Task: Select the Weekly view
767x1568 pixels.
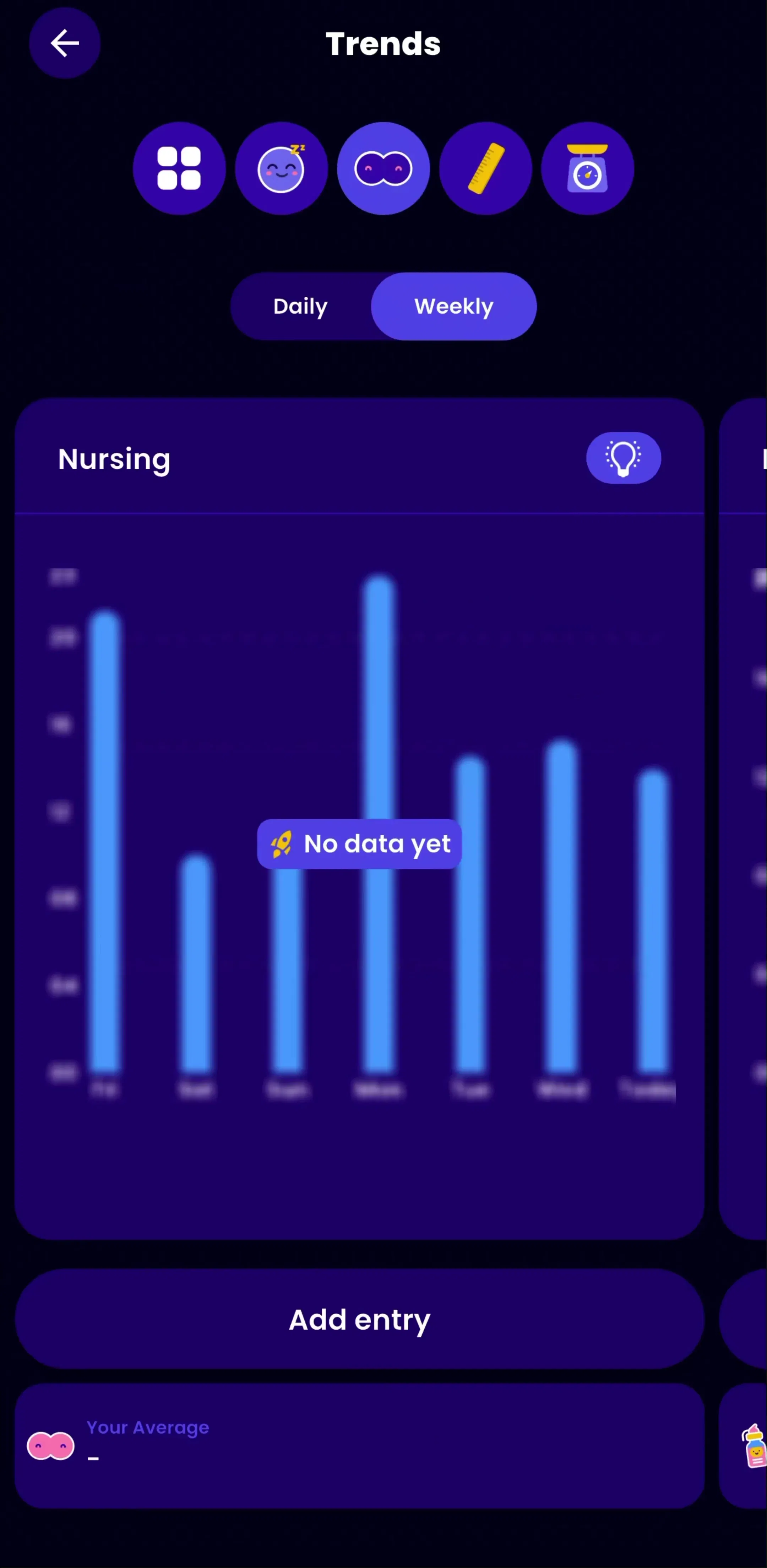Action: coord(454,306)
